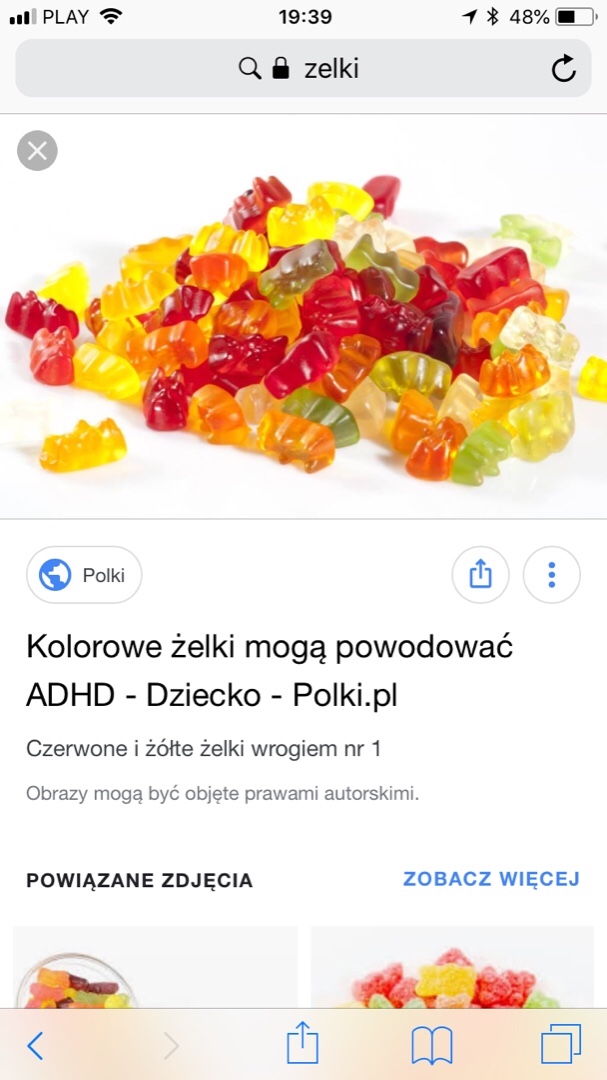Open the related photo of gummies in a bowl

tap(155, 968)
